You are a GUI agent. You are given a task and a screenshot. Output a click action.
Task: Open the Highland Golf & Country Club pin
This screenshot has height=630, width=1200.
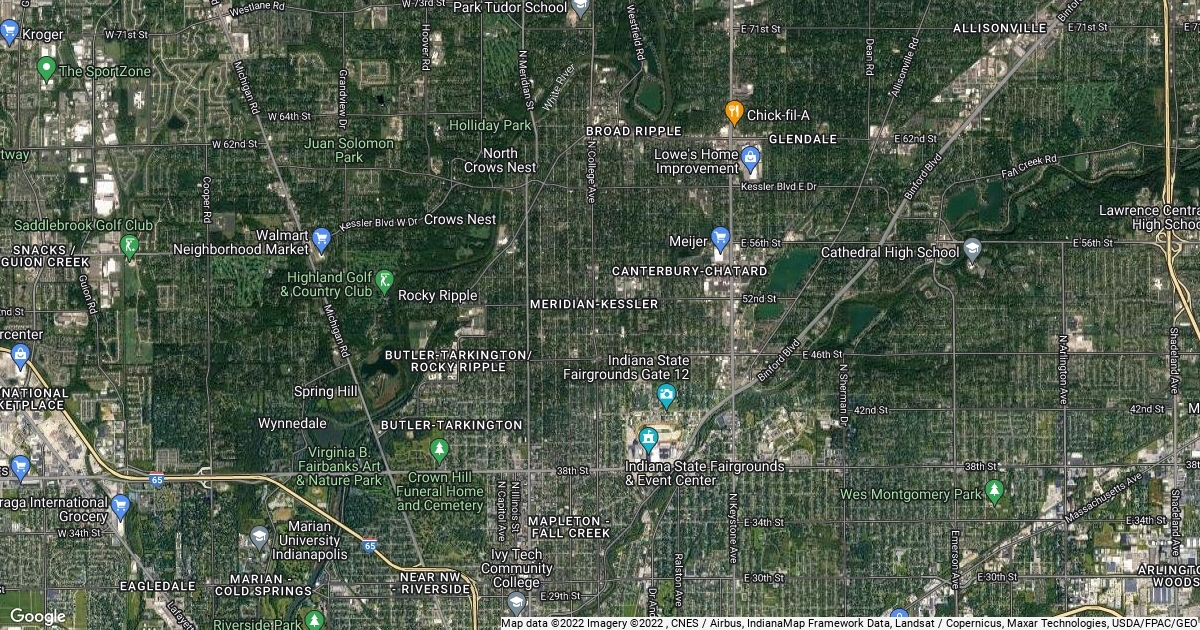(x=384, y=283)
